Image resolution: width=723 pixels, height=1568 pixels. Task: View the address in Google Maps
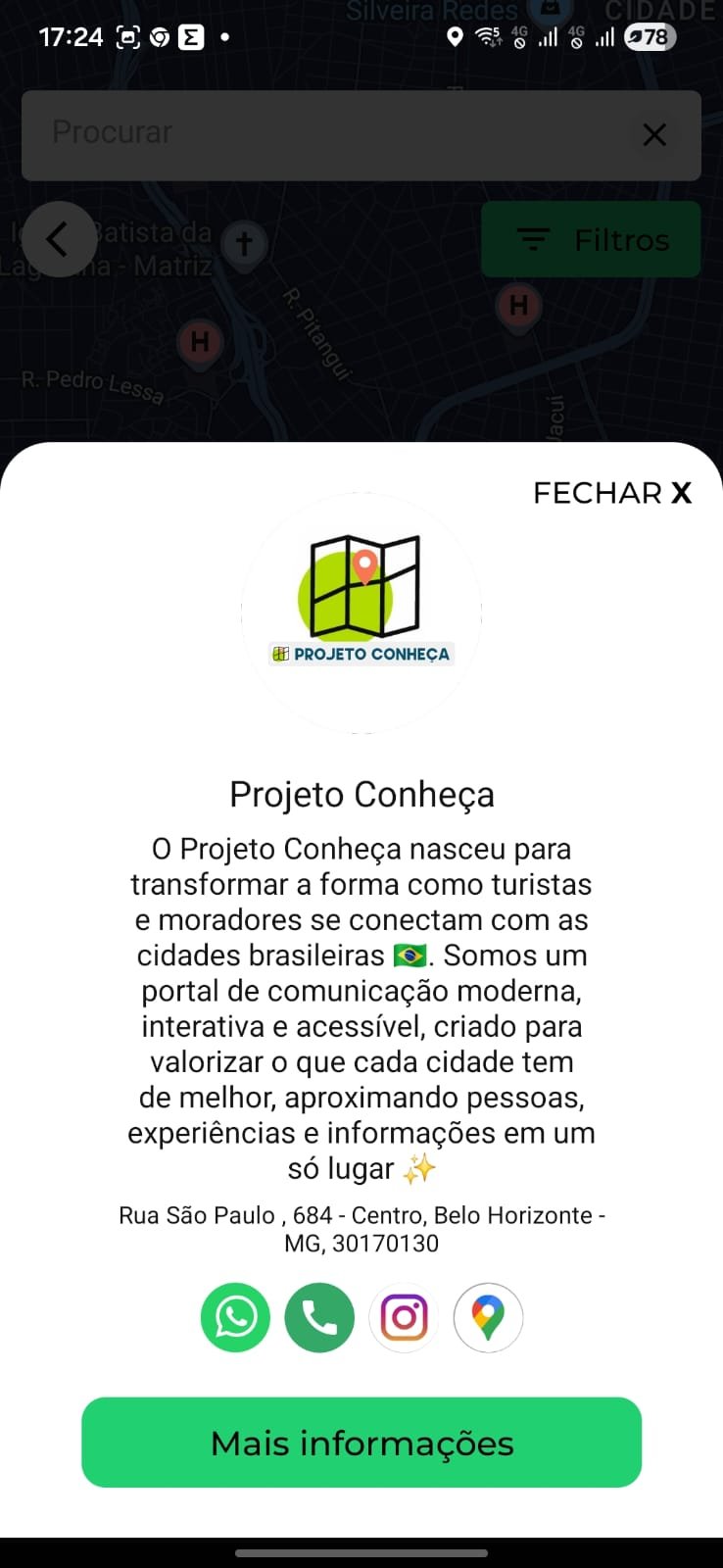coord(488,1317)
